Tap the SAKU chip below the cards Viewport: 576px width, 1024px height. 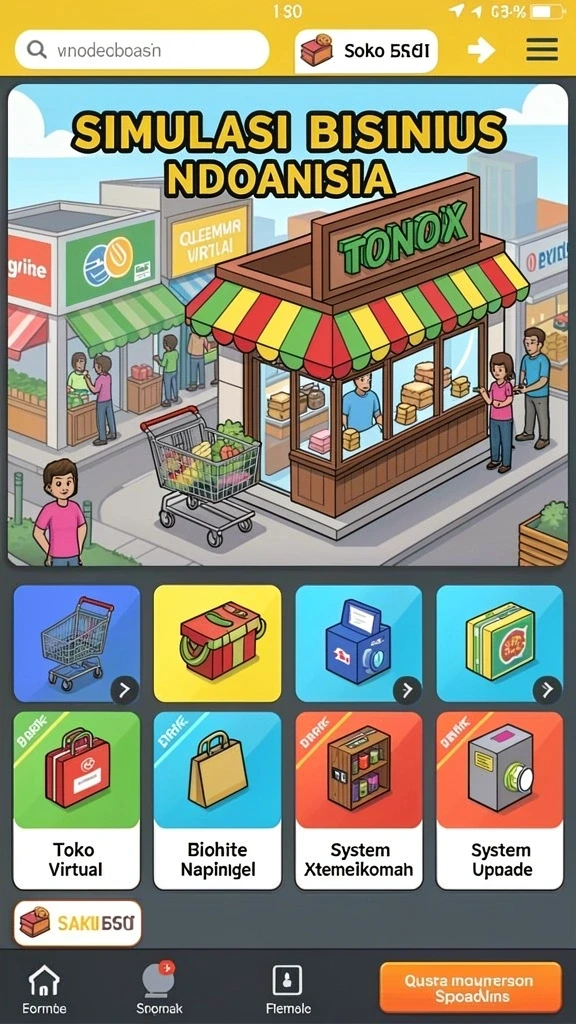click(x=78, y=923)
